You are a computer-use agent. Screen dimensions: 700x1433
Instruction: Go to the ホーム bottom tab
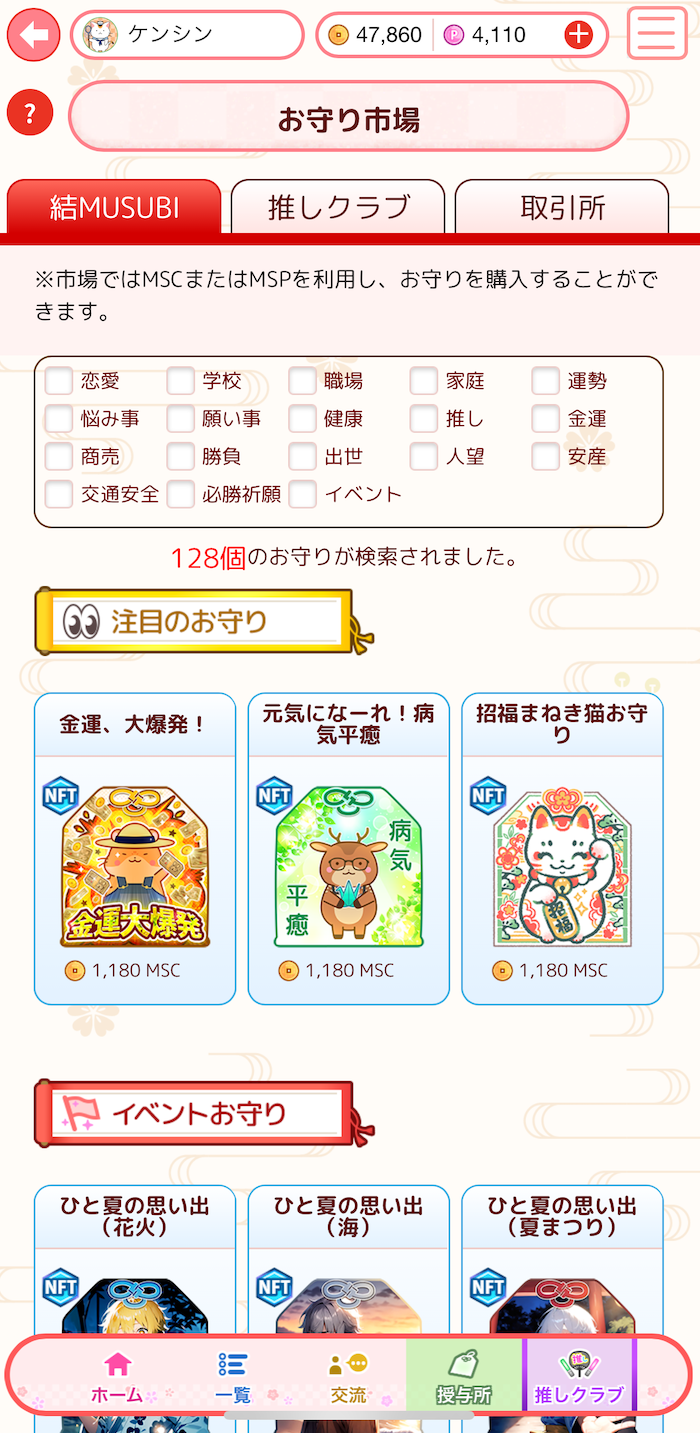[x=118, y=1377]
